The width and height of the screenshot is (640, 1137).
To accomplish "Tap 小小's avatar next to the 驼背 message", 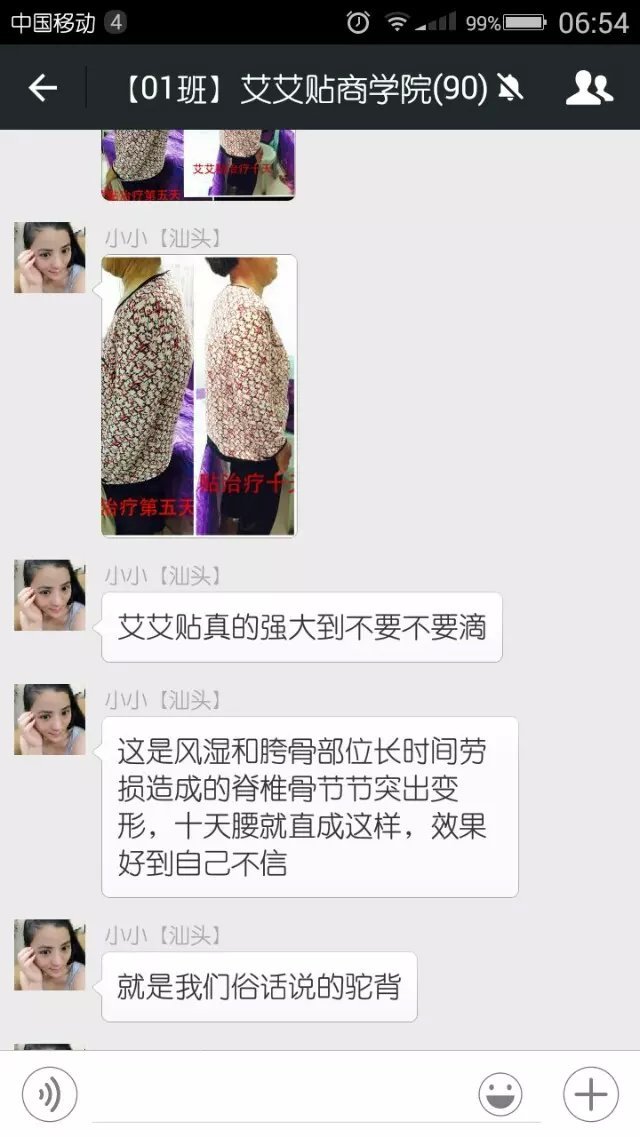I will pyautogui.click(x=49, y=954).
